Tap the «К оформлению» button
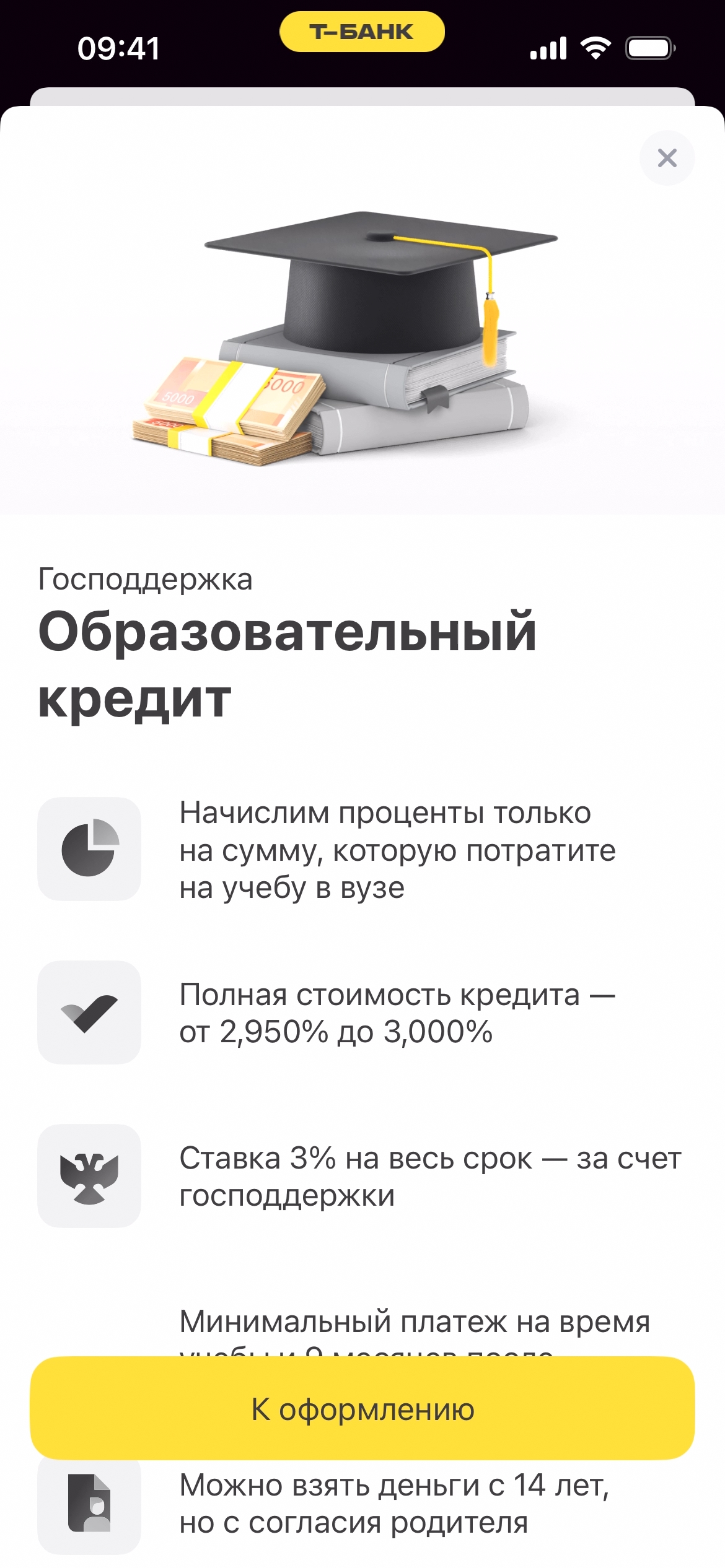725x1568 pixels. (362, 1410)
